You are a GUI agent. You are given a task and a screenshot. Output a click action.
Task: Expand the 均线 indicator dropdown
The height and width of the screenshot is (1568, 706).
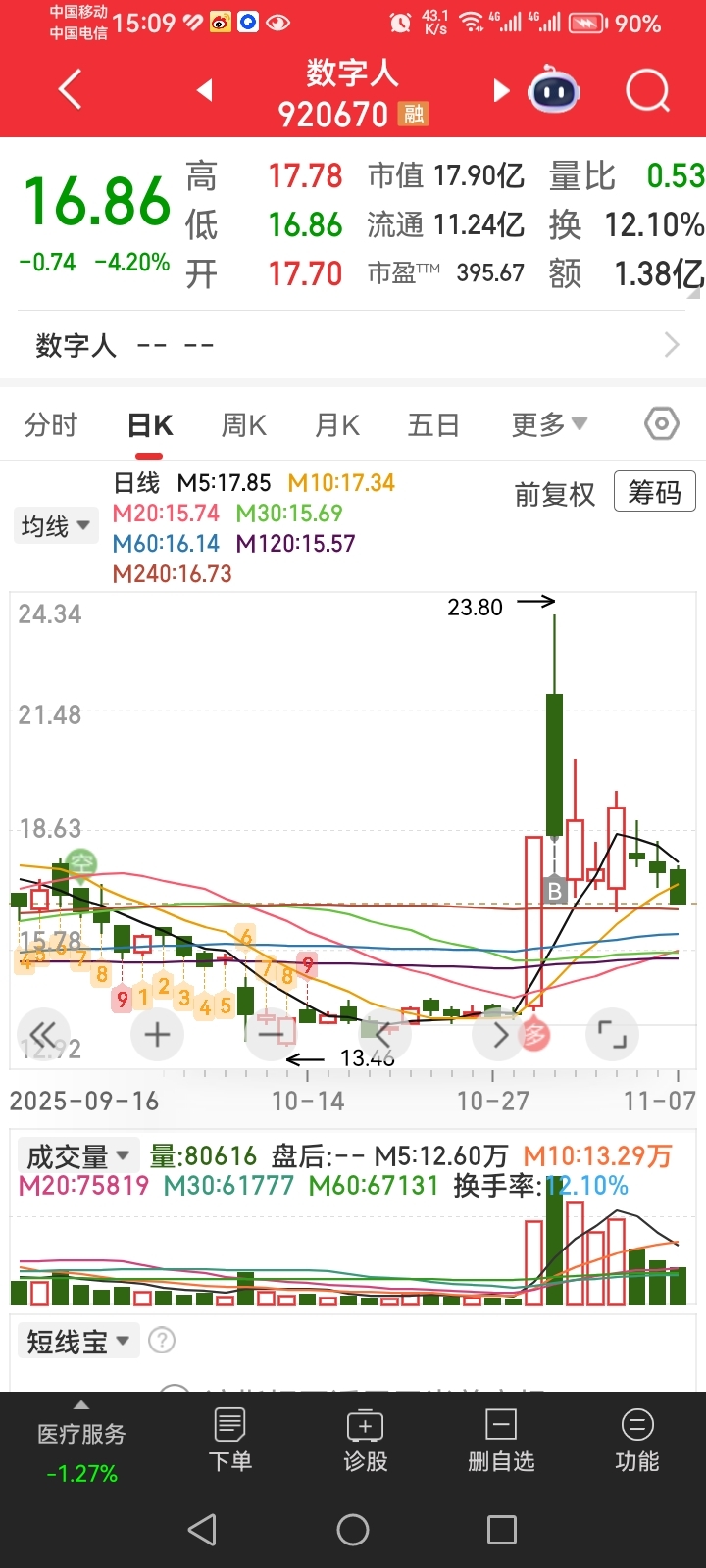pyautogui.click(x=55, y=526)
